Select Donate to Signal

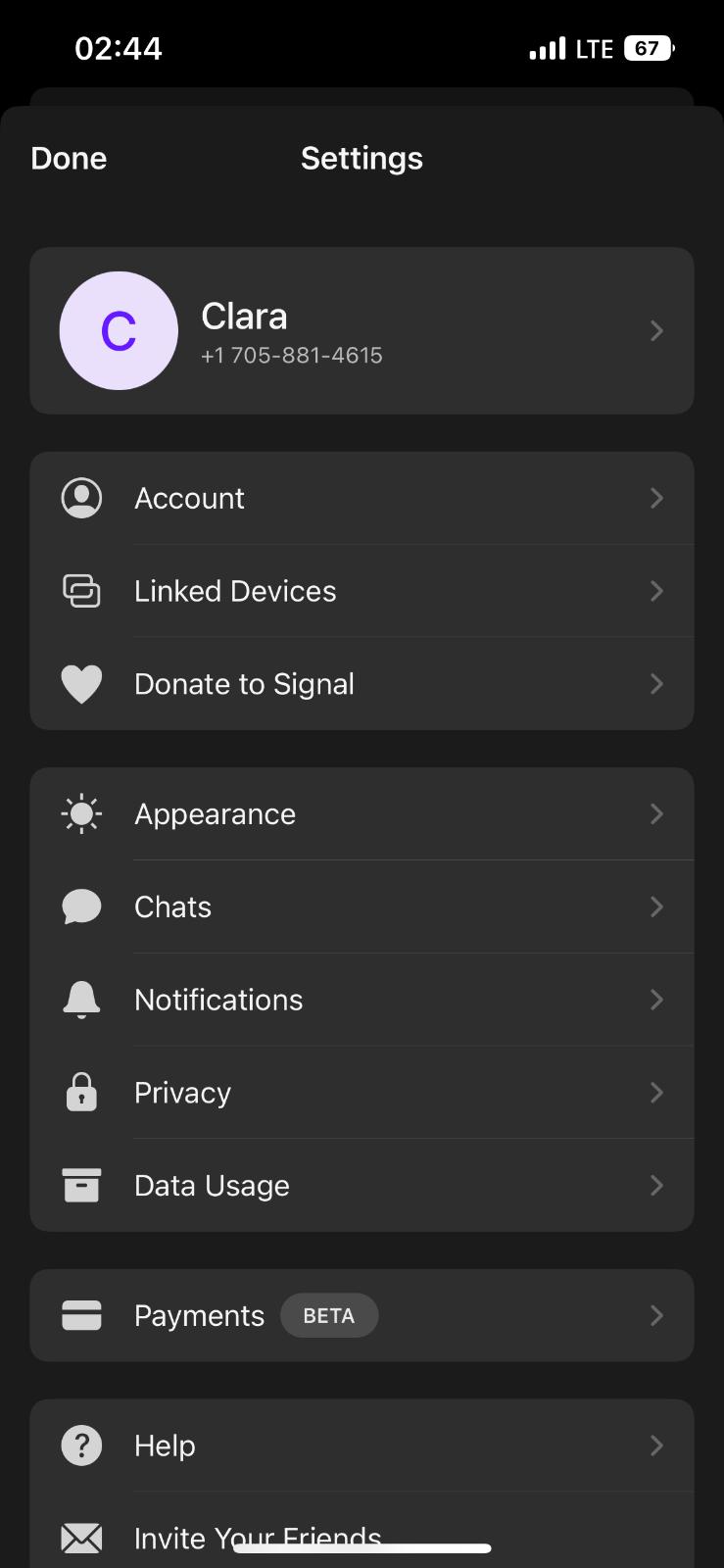point(361,684)
